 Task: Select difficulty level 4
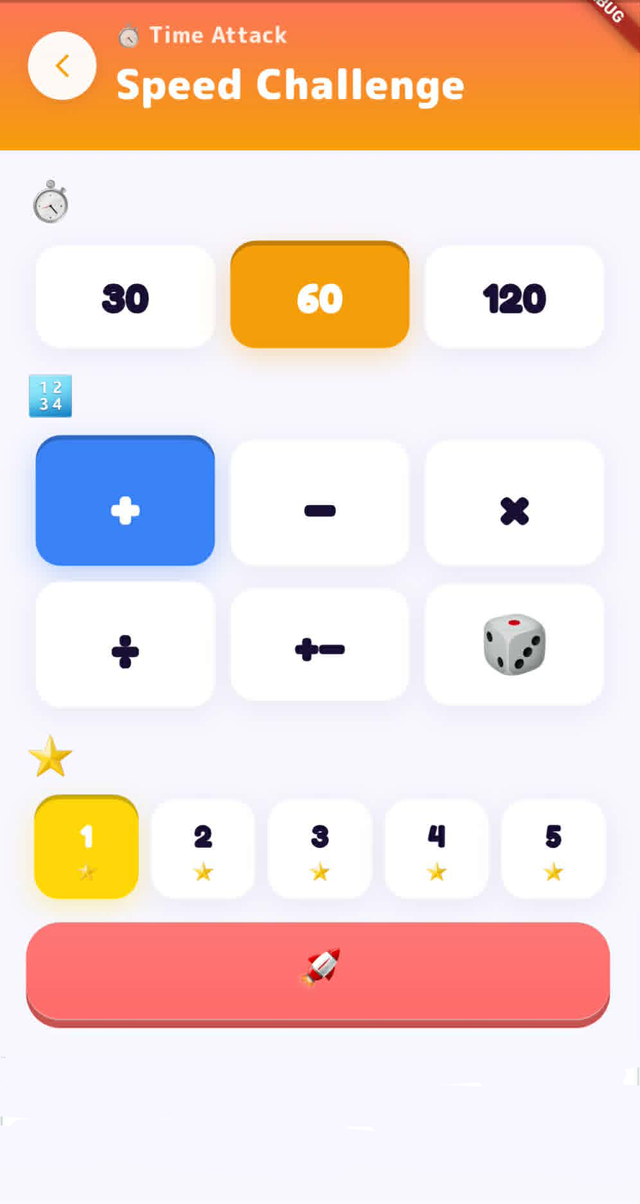[436, 849]
